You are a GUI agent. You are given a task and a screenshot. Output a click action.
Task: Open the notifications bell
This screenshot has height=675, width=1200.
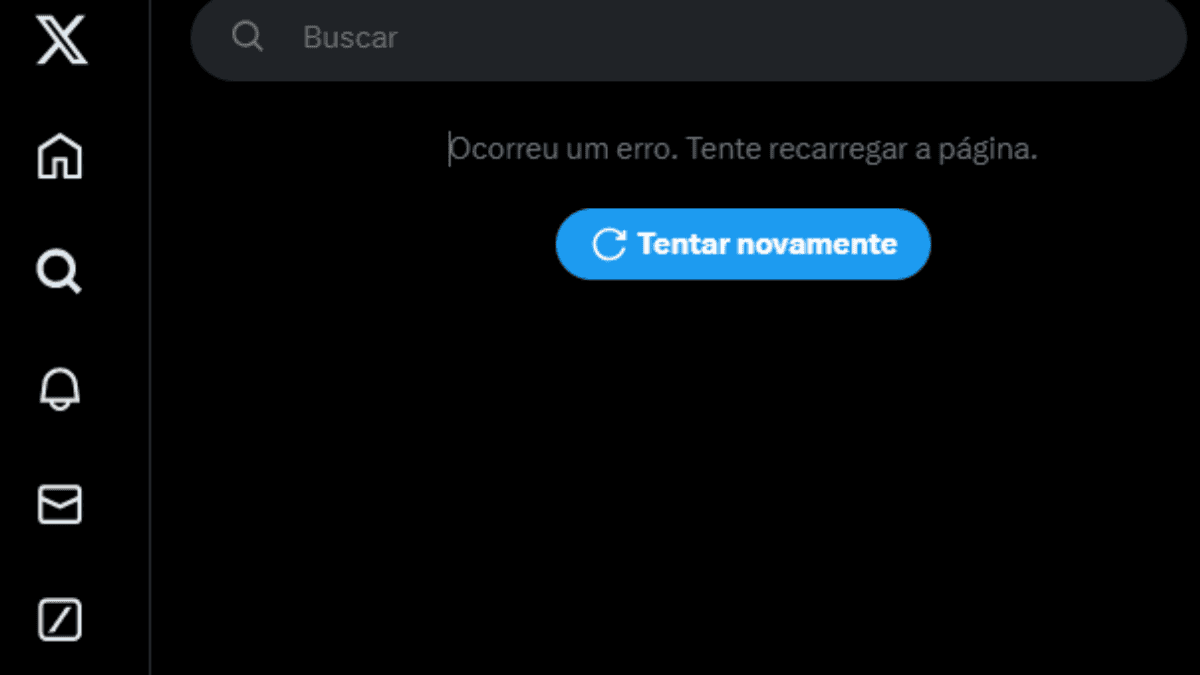[x=60, y=388]
